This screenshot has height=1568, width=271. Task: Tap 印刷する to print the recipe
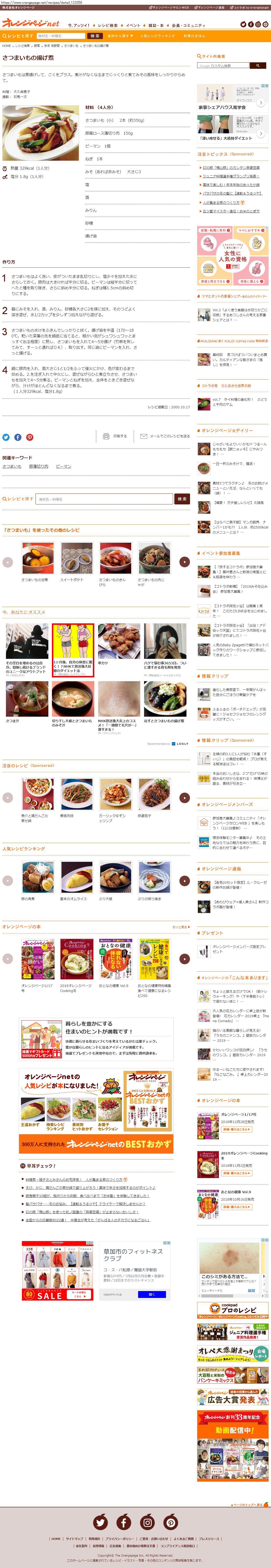click(116, 436)
